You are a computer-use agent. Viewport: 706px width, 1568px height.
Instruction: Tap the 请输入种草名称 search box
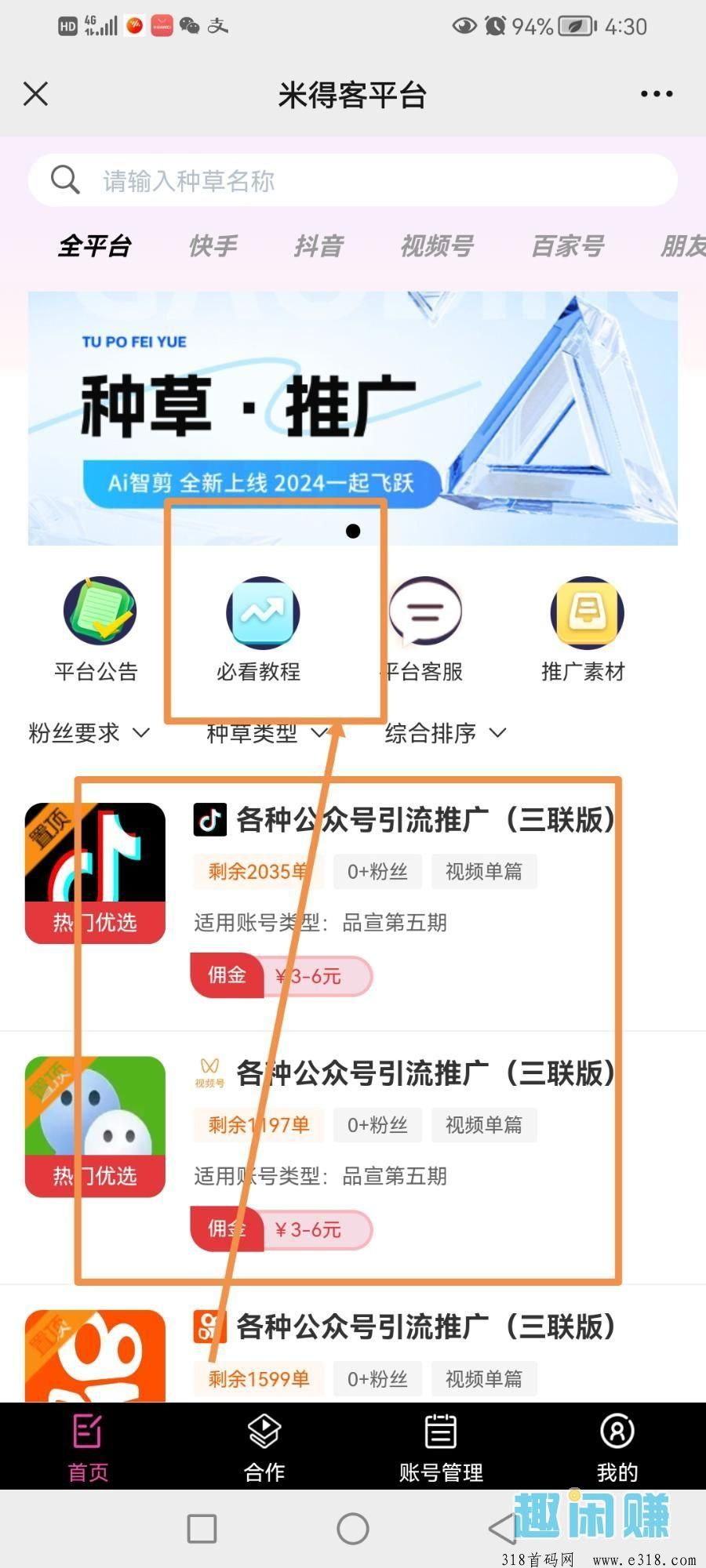click(x=353, y=180)
